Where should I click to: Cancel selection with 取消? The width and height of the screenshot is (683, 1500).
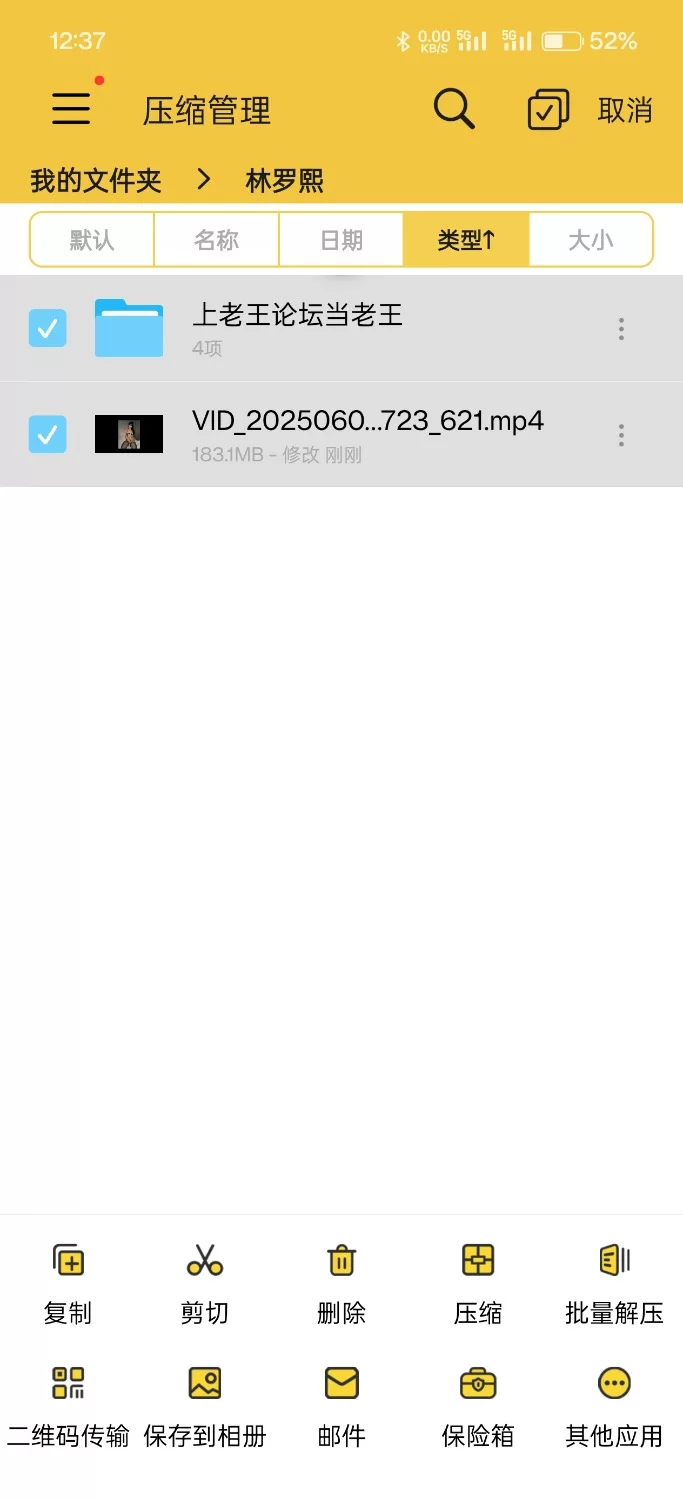tap(625, 110)
